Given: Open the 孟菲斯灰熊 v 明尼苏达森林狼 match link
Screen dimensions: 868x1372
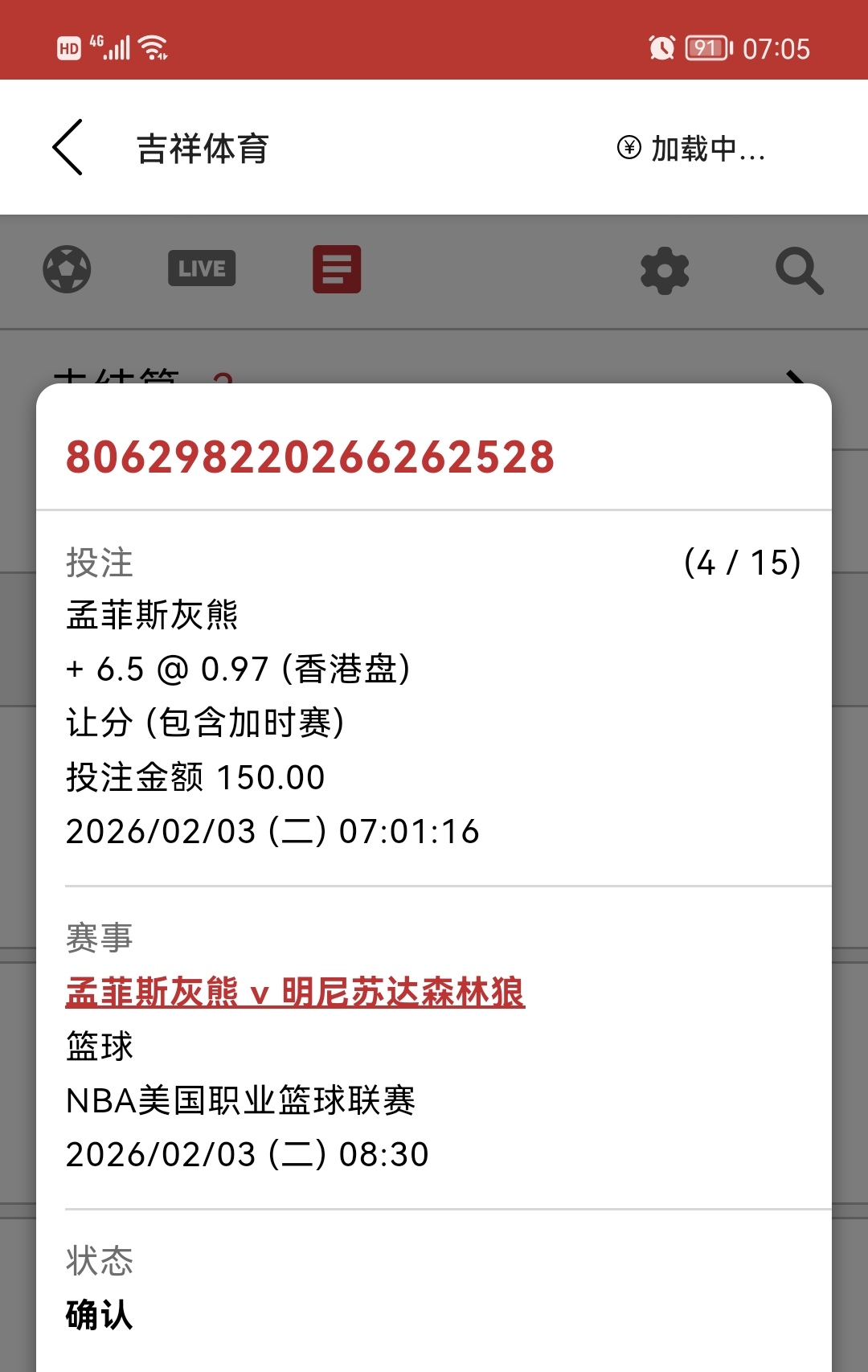Looking at the screenshot, I should click(x=295, y=992).
